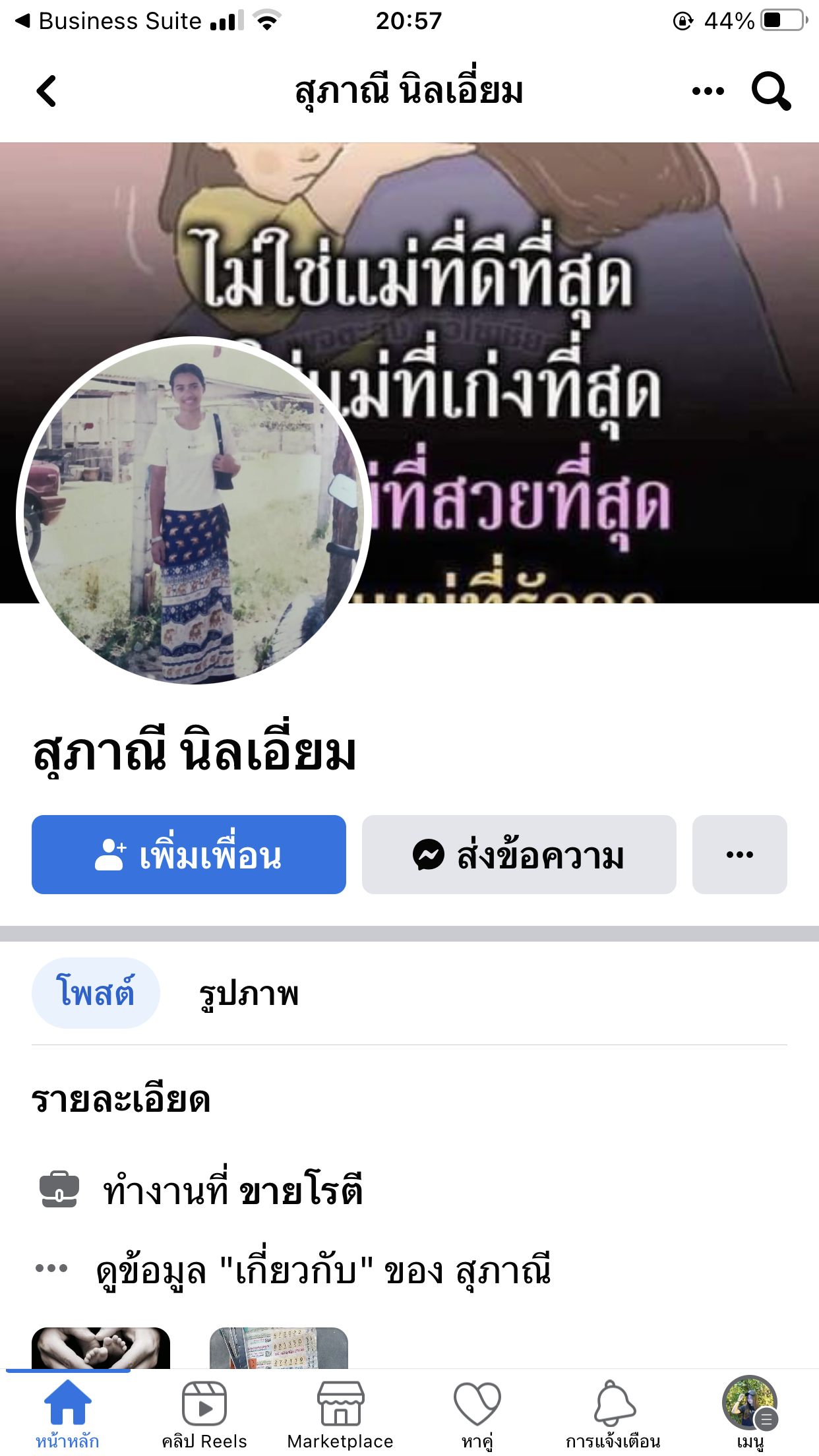Tap the search magnifier icon
Viewport: 819px width, 1456px height.
[771, 91]
